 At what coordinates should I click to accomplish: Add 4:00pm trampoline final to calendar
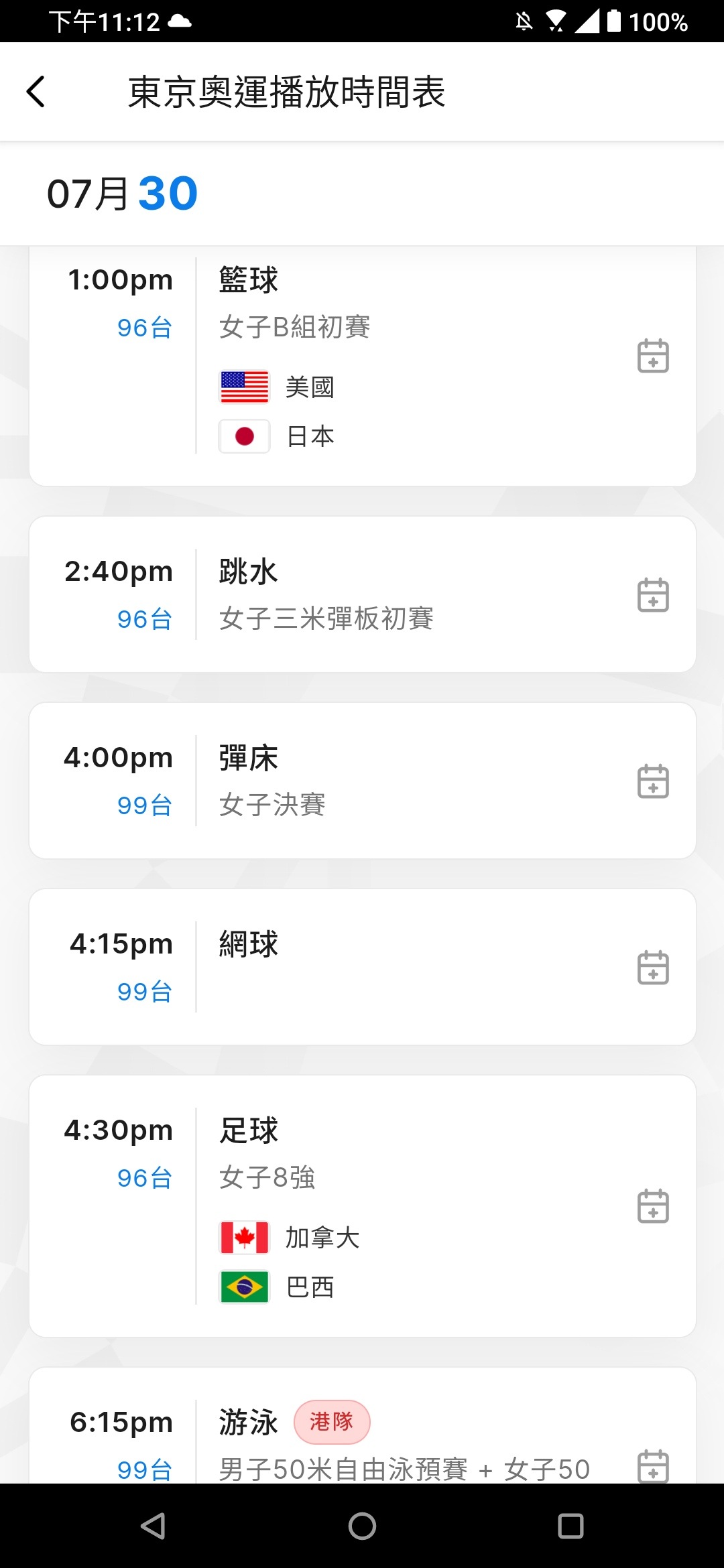point(653,781)
